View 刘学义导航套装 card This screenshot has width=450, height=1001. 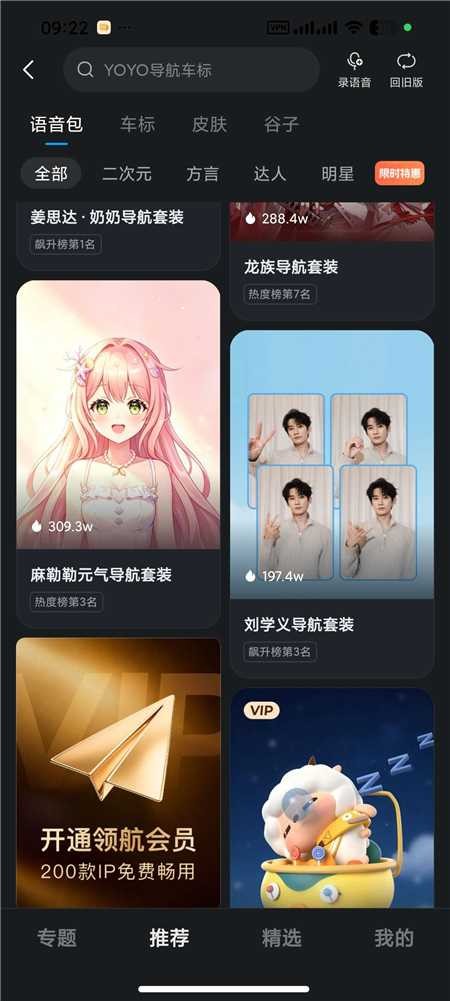(x=332, y=504)
